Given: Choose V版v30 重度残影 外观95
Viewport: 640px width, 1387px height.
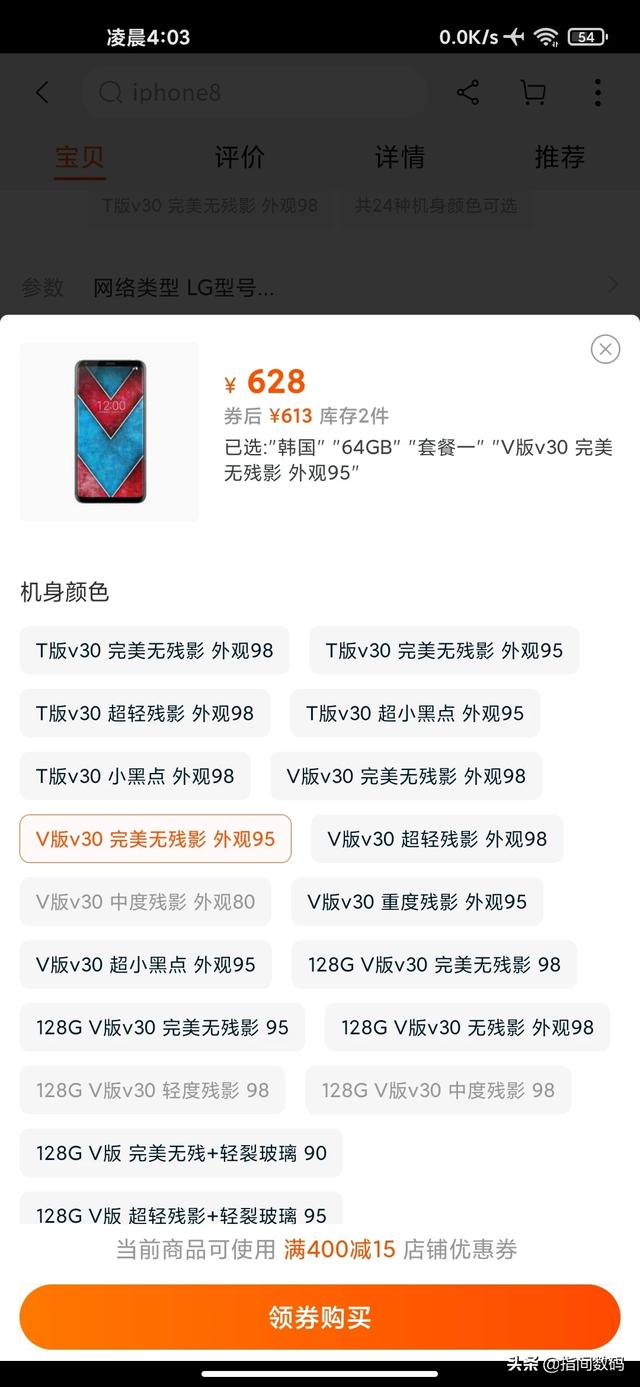Looking at the screenshot, I should click(x=417, y=902).
